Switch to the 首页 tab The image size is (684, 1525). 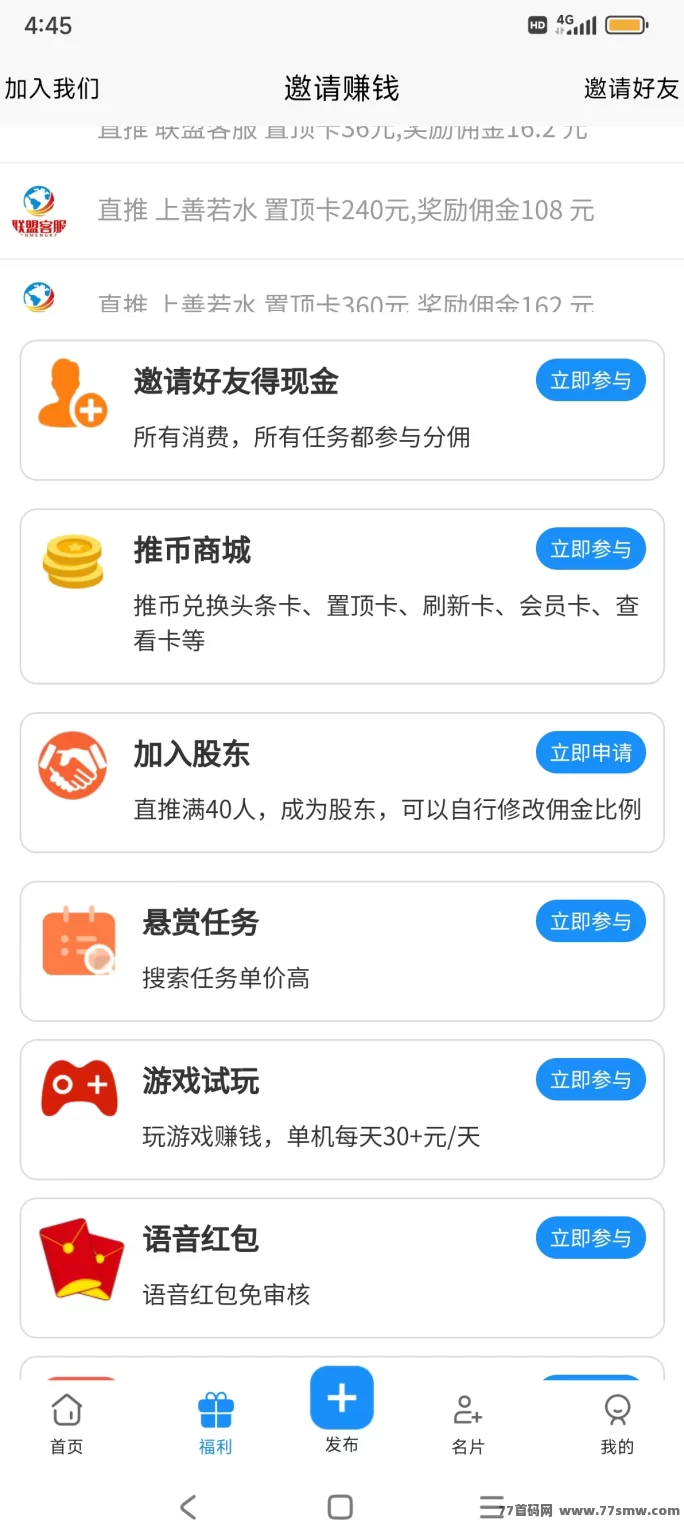point(67,1424)
